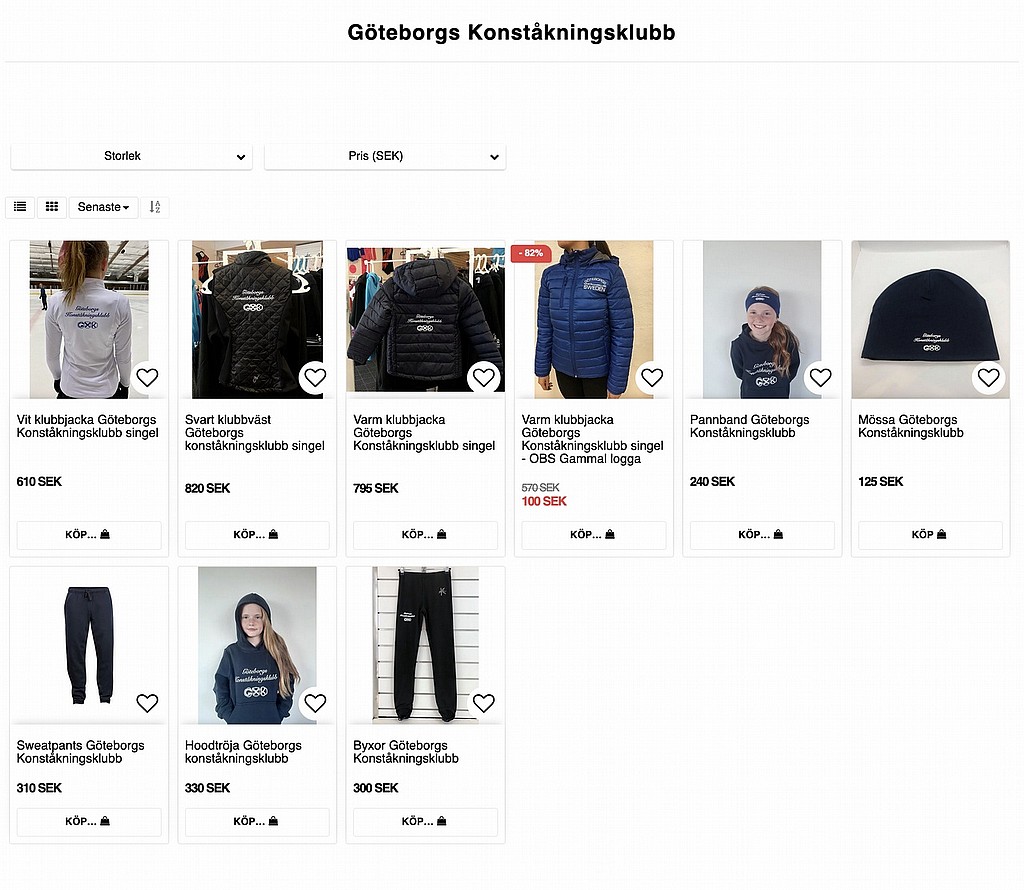Switch to list view layout

tap(20, 207)
